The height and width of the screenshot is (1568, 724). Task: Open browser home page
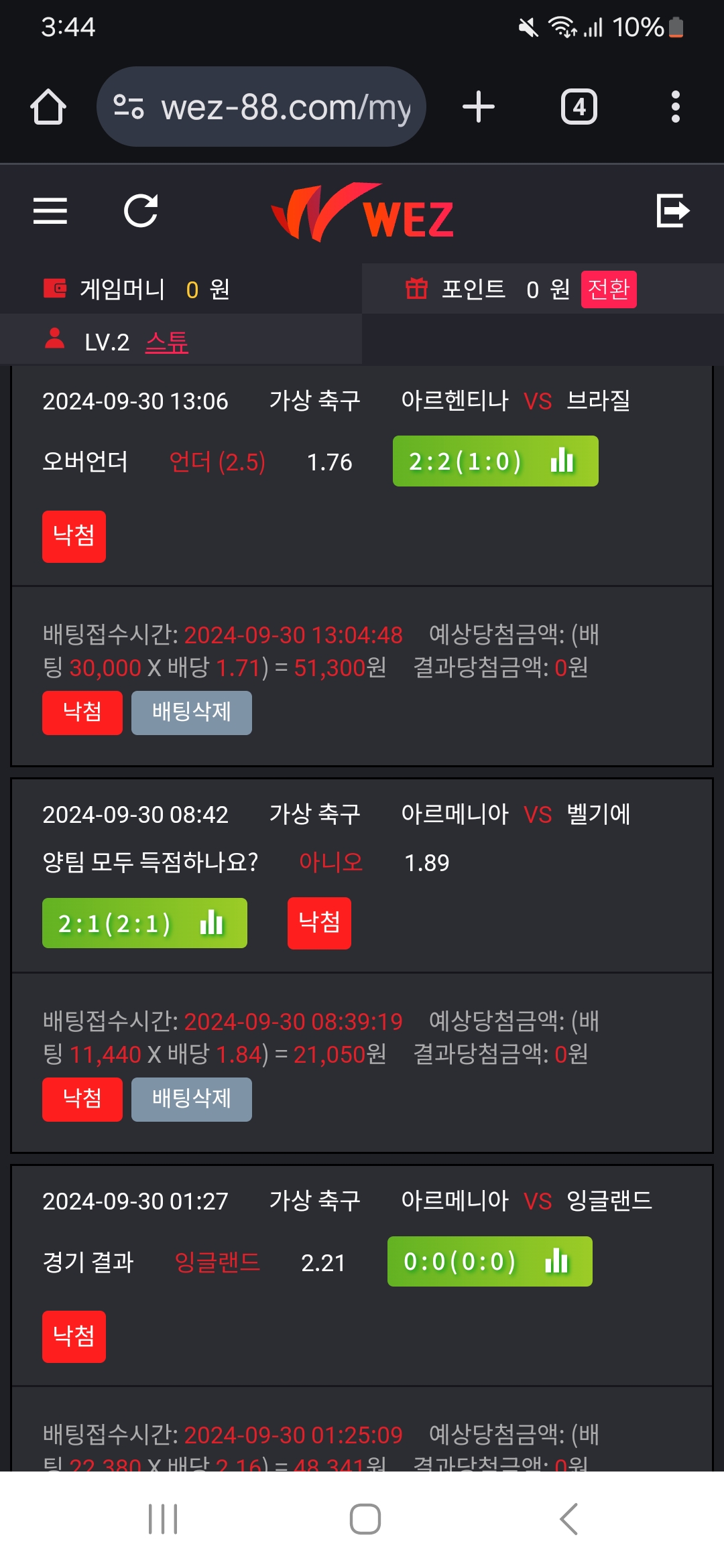pyautogui.click(x=48, y=107)
